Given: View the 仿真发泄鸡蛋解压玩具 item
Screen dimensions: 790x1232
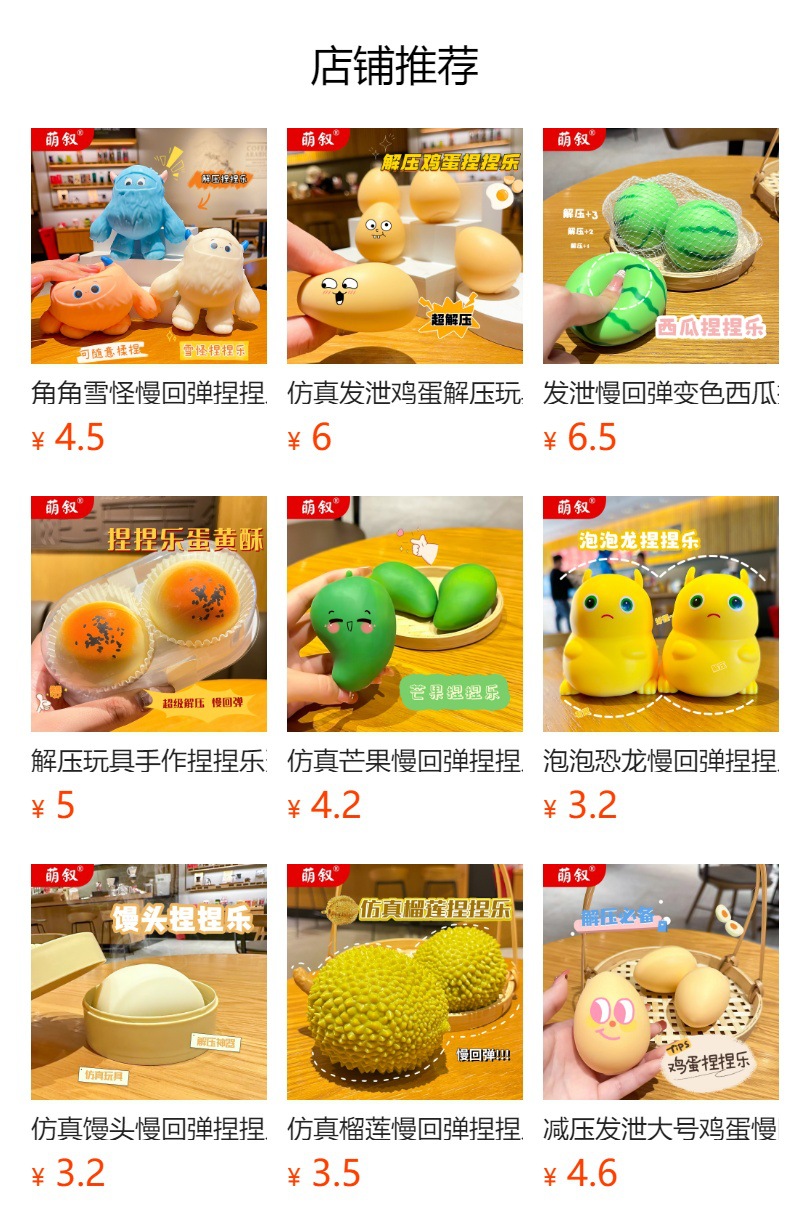Looking at the screenshot, I should click(405, 246).
